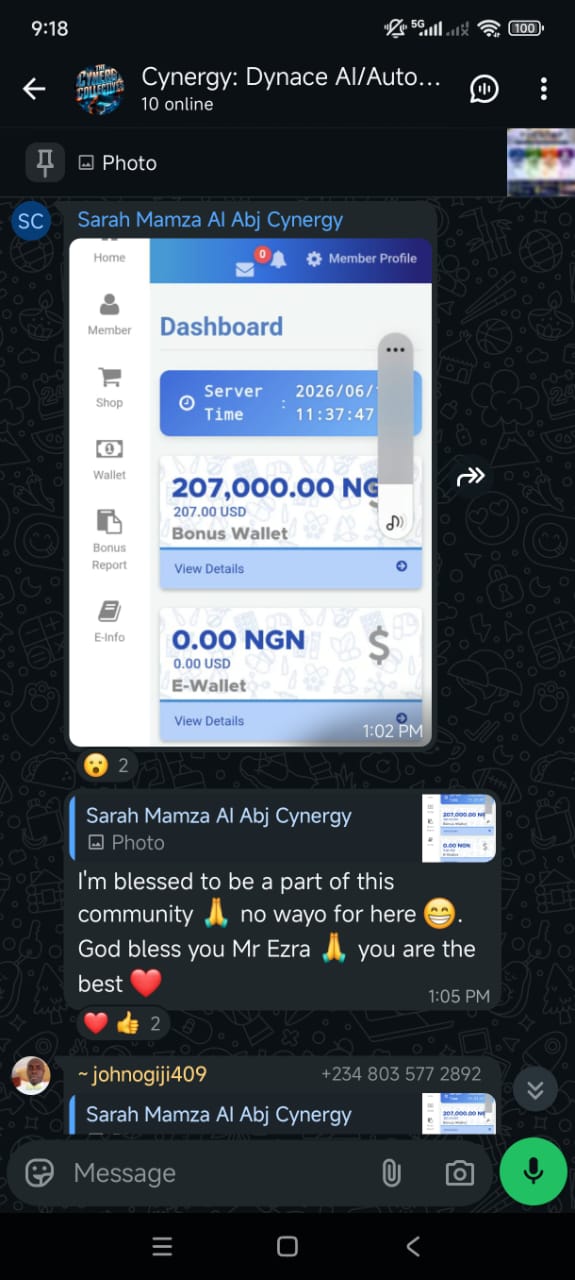Viewport: 575px width, 1280px height.
Task: Jump to the latest messages
Action: coord(535,1091)
